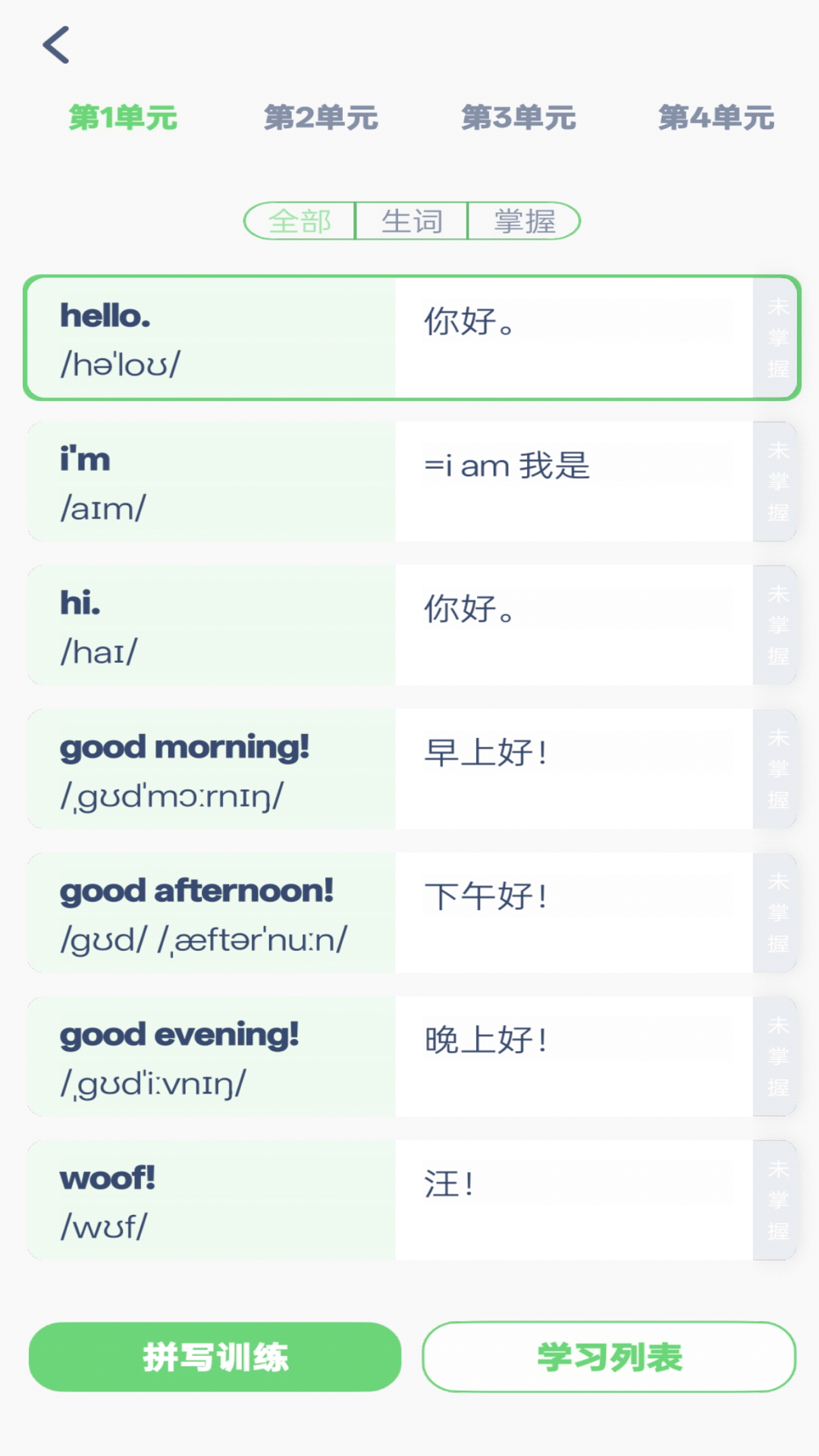Tap 未掌握 on the 'woof!' entry
This screenshot has width=819, height=1456.
(773, 1199)
